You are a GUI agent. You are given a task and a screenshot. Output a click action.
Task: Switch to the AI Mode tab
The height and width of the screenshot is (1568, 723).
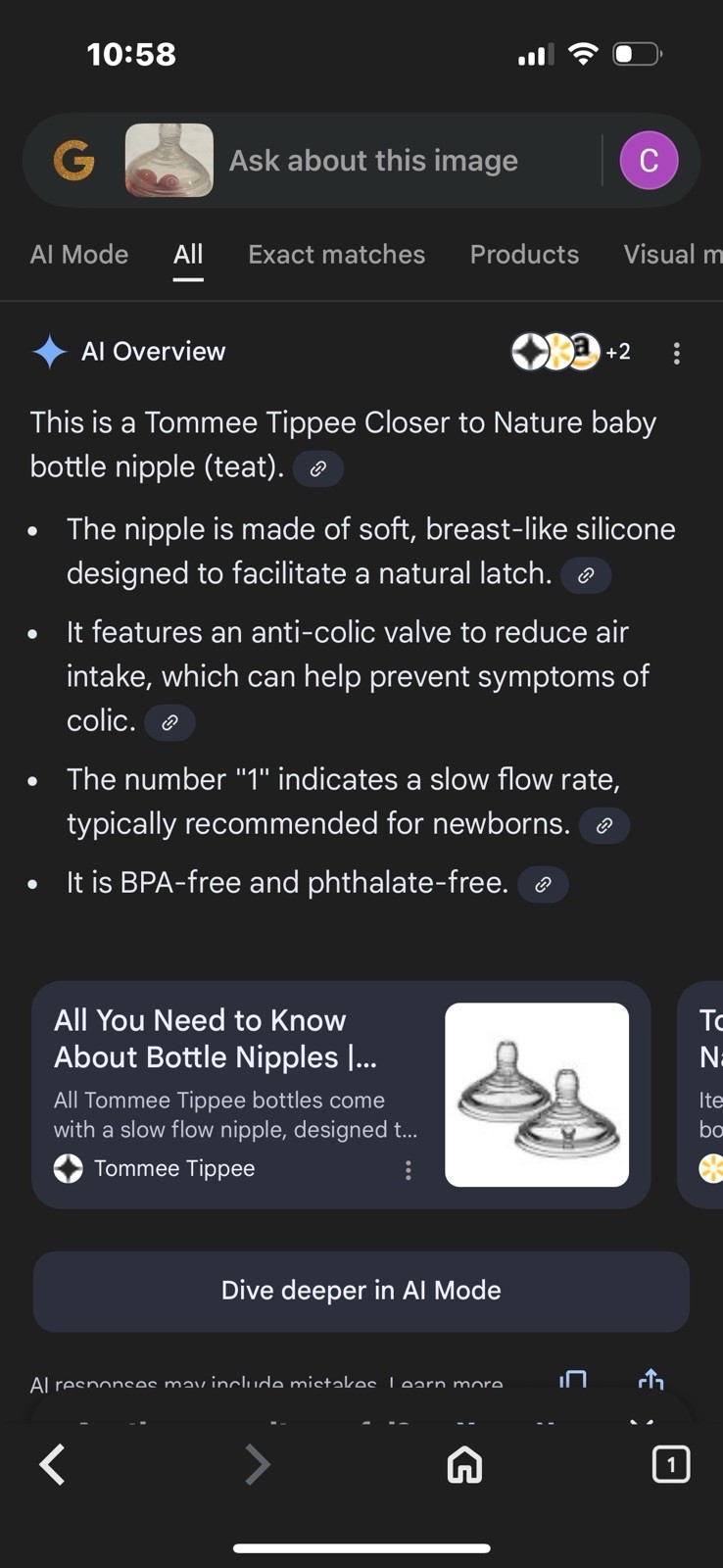[x=79, y=255]
